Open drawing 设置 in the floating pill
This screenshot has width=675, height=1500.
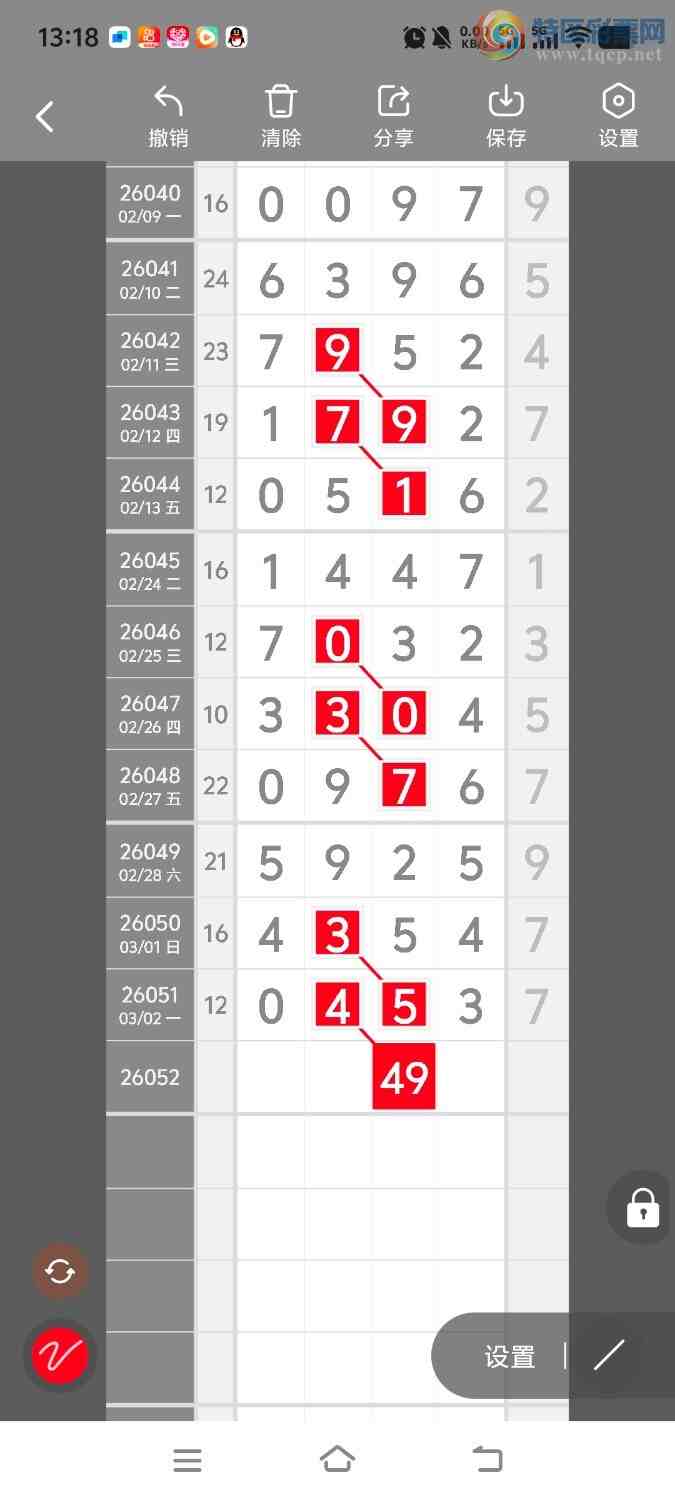(x=510, y=1357)
